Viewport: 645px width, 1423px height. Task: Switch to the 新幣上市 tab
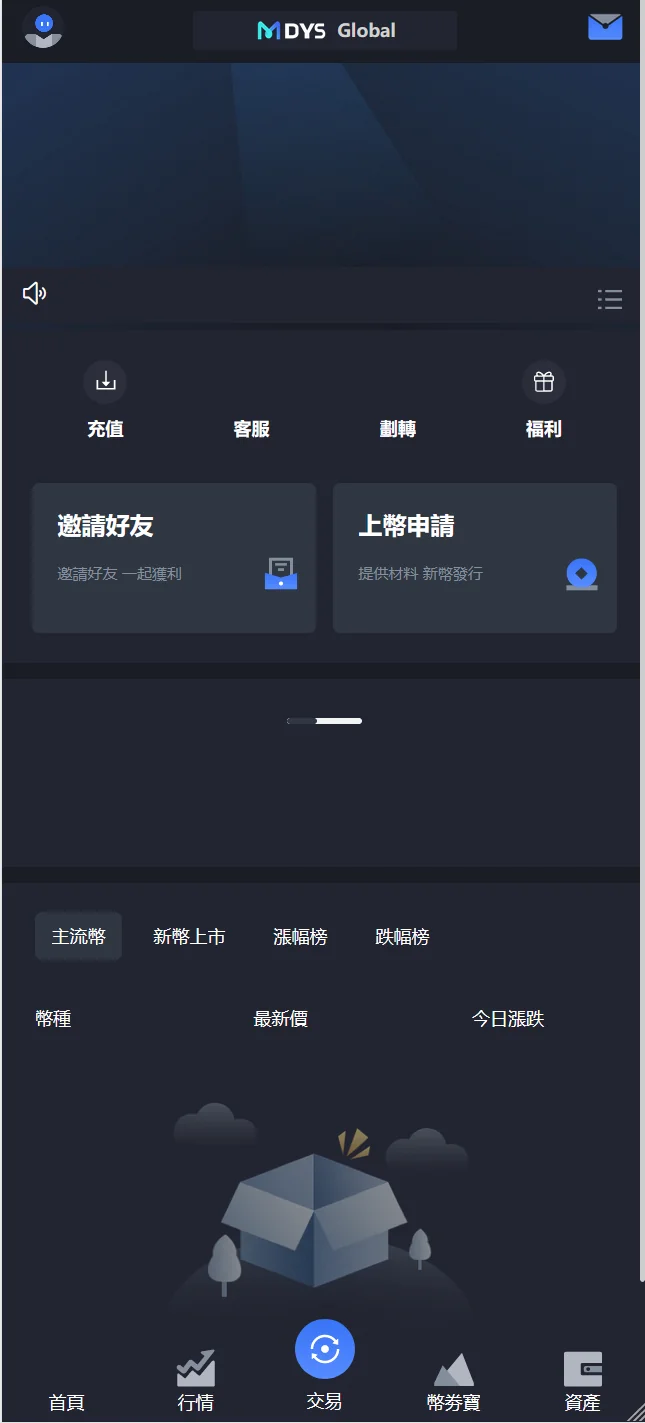point(189,936)
